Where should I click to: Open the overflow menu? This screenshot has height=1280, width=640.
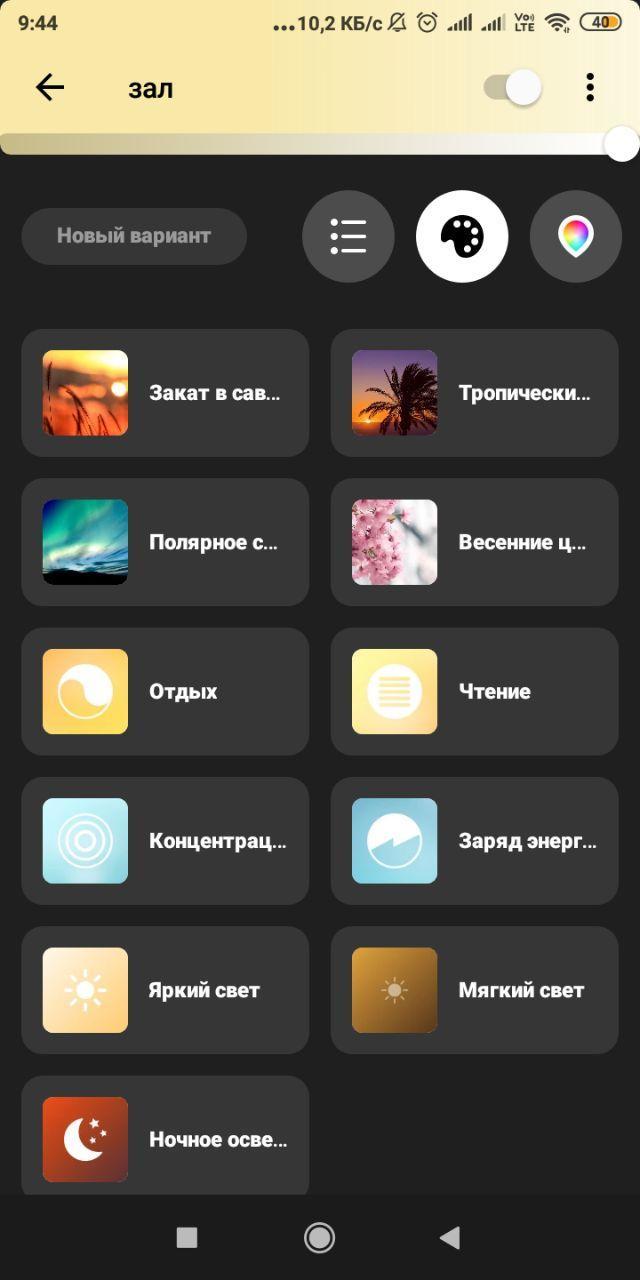pyautogui.click(x=590, y=88)
